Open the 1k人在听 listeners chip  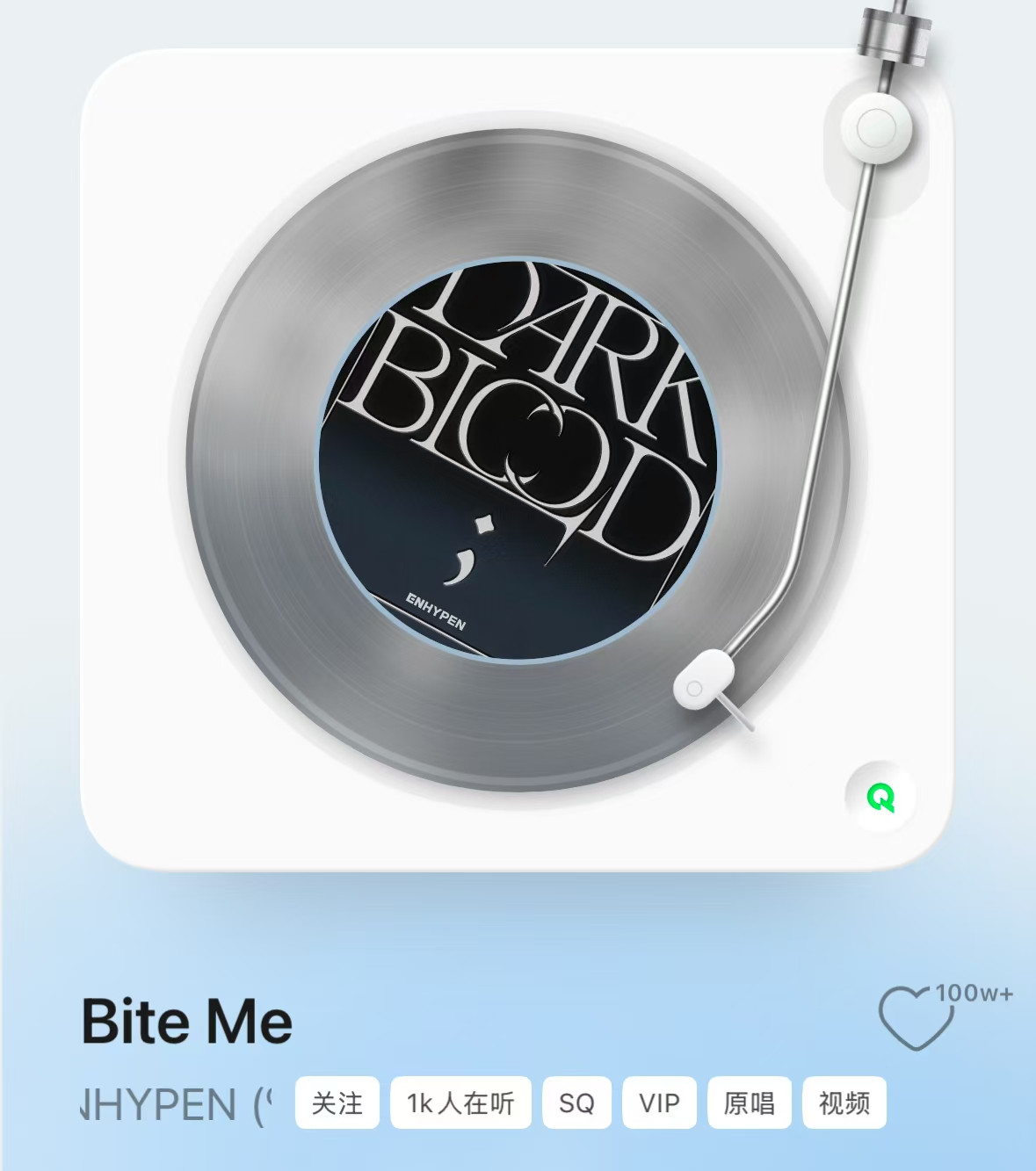pyautogui.click(x=460, y=1102)
